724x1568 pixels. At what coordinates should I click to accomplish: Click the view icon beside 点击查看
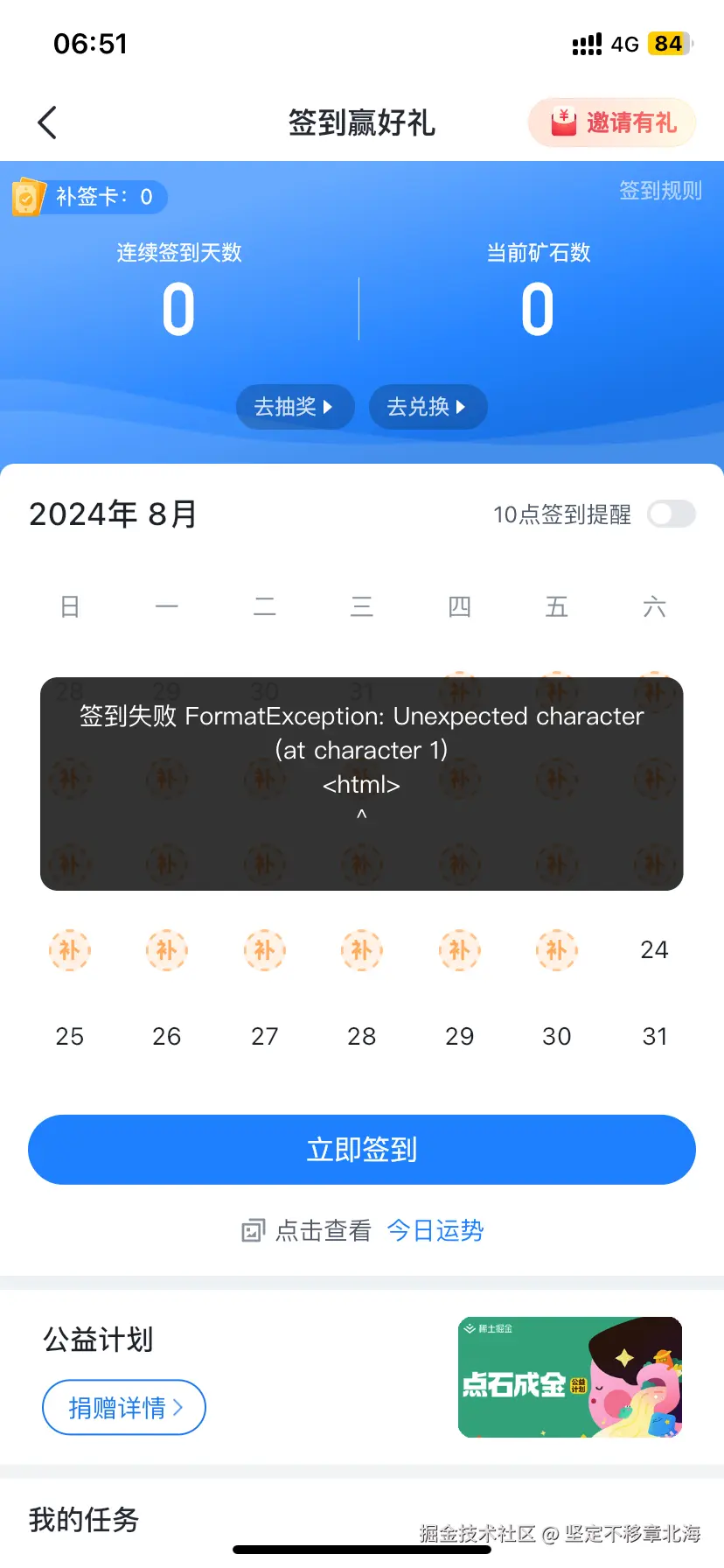pyautogui.click(x=252, y=1229)
